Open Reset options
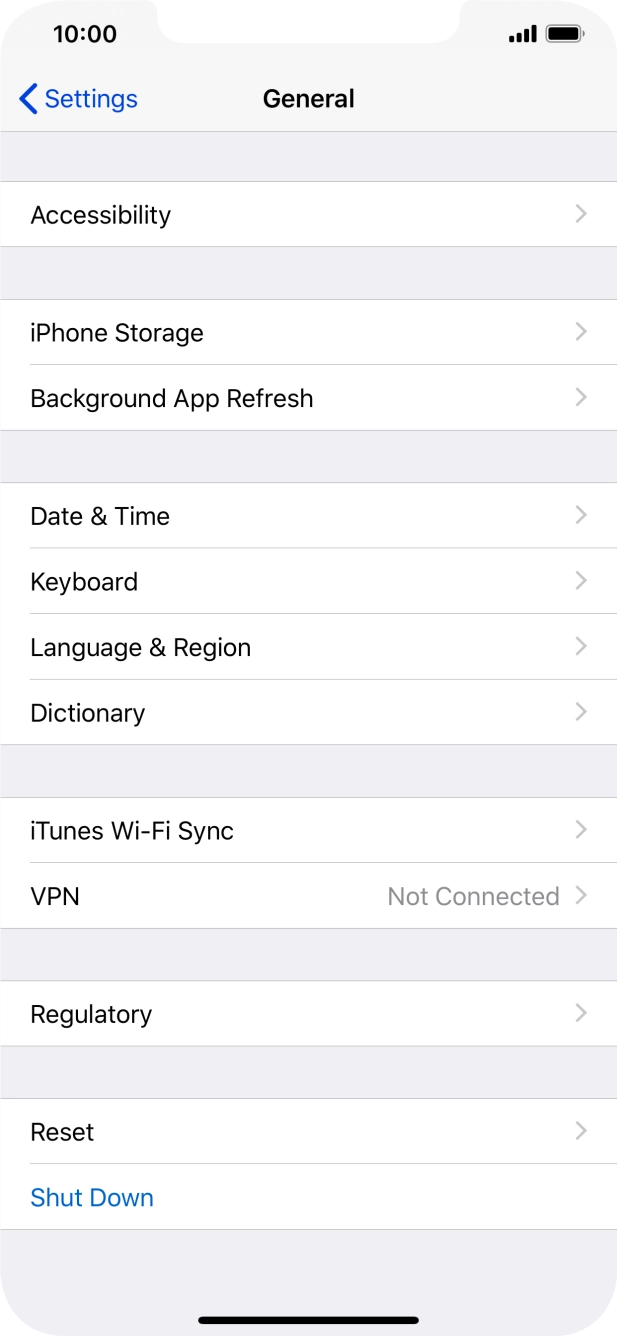Image resolution: width=617 pixels, height=1336 pixels. click(308, 1132)
